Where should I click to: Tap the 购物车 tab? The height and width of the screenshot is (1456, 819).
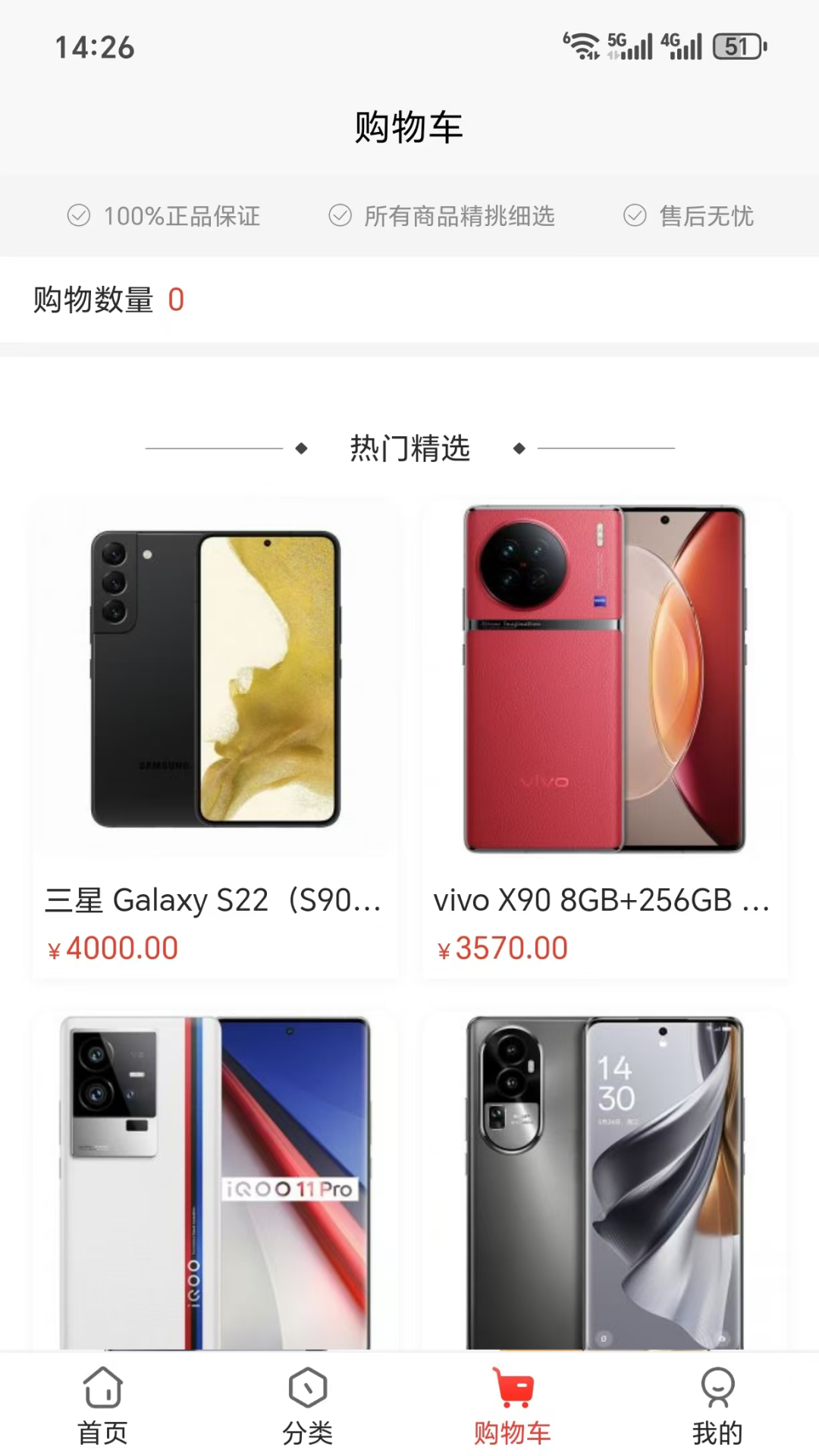pyautogui.click(x=513, y=1404)
